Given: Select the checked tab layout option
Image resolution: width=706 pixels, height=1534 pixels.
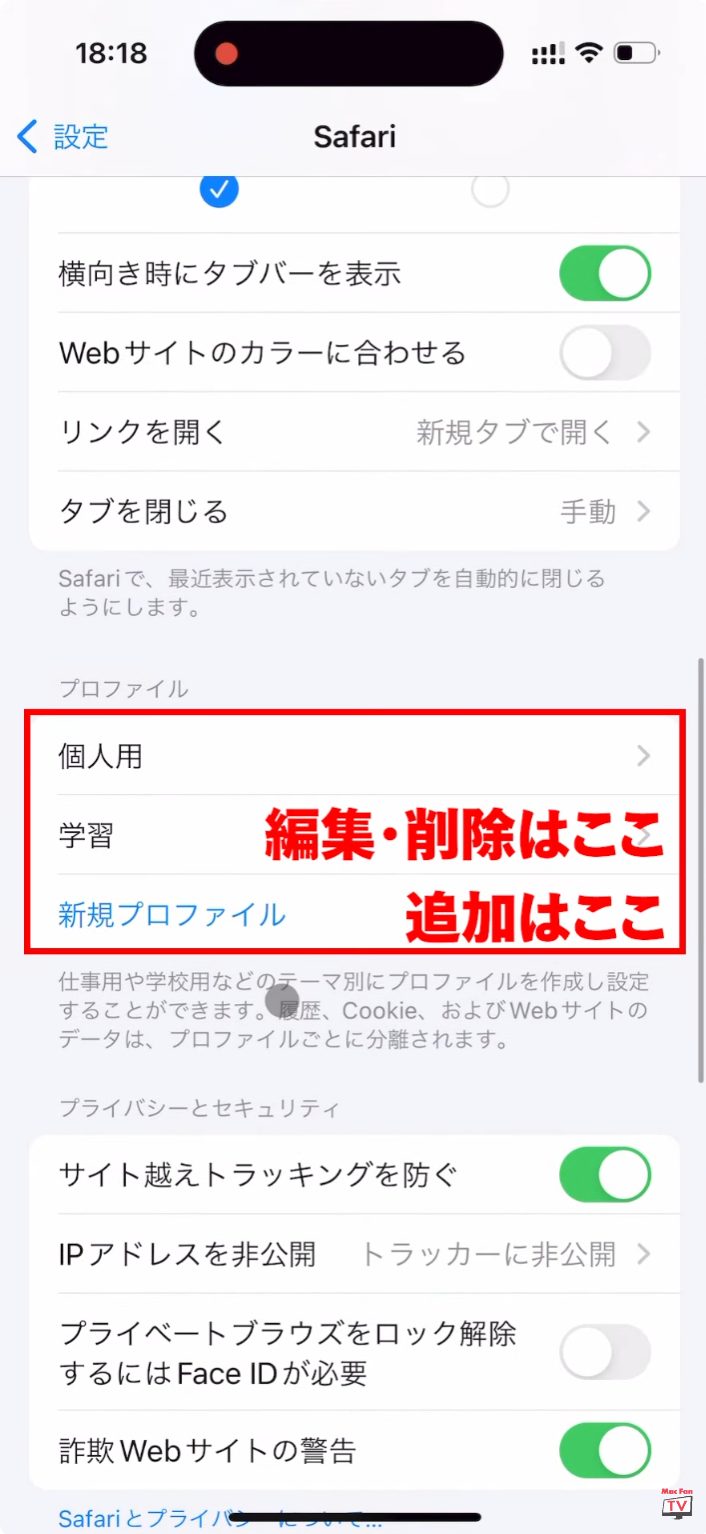Looking at the screenshot, I should (219, 189).
